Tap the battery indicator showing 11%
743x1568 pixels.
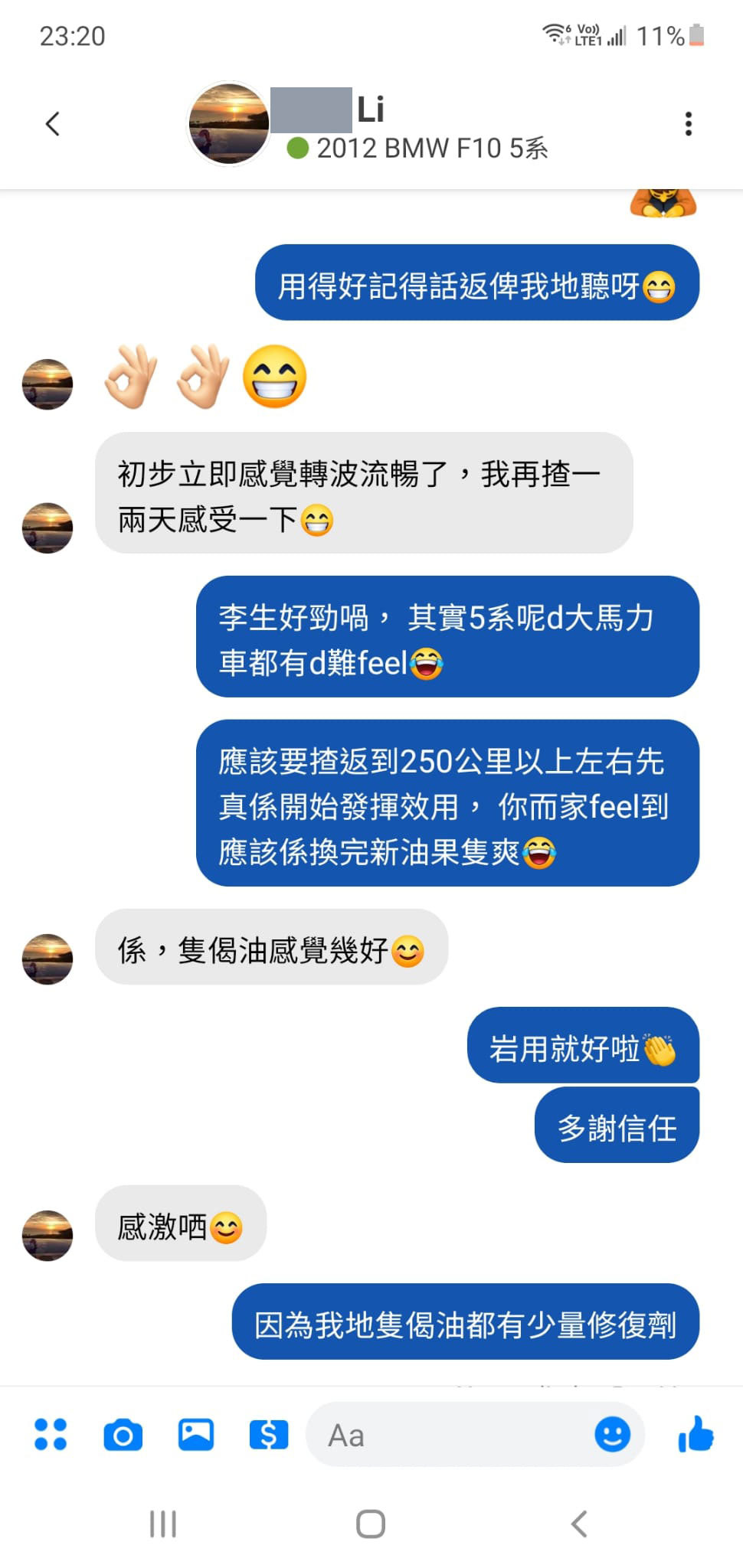point(663,34)
